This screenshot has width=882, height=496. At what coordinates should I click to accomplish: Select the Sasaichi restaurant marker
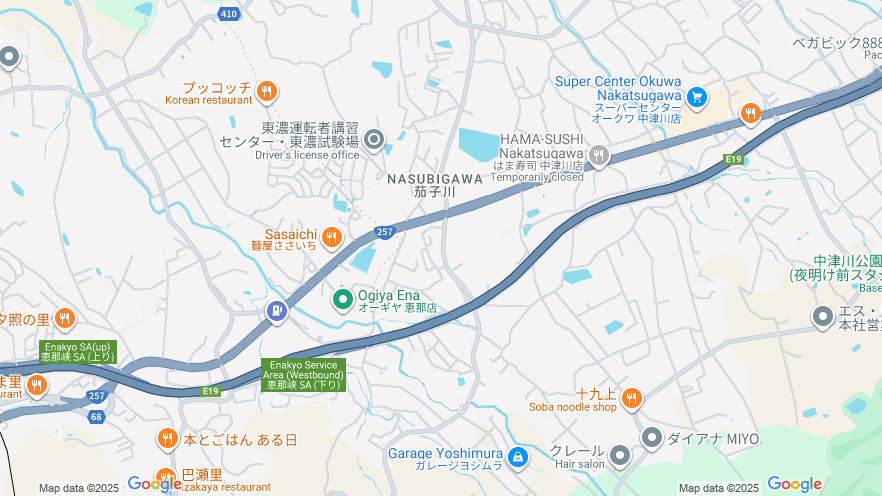click(x=332, y=237)
